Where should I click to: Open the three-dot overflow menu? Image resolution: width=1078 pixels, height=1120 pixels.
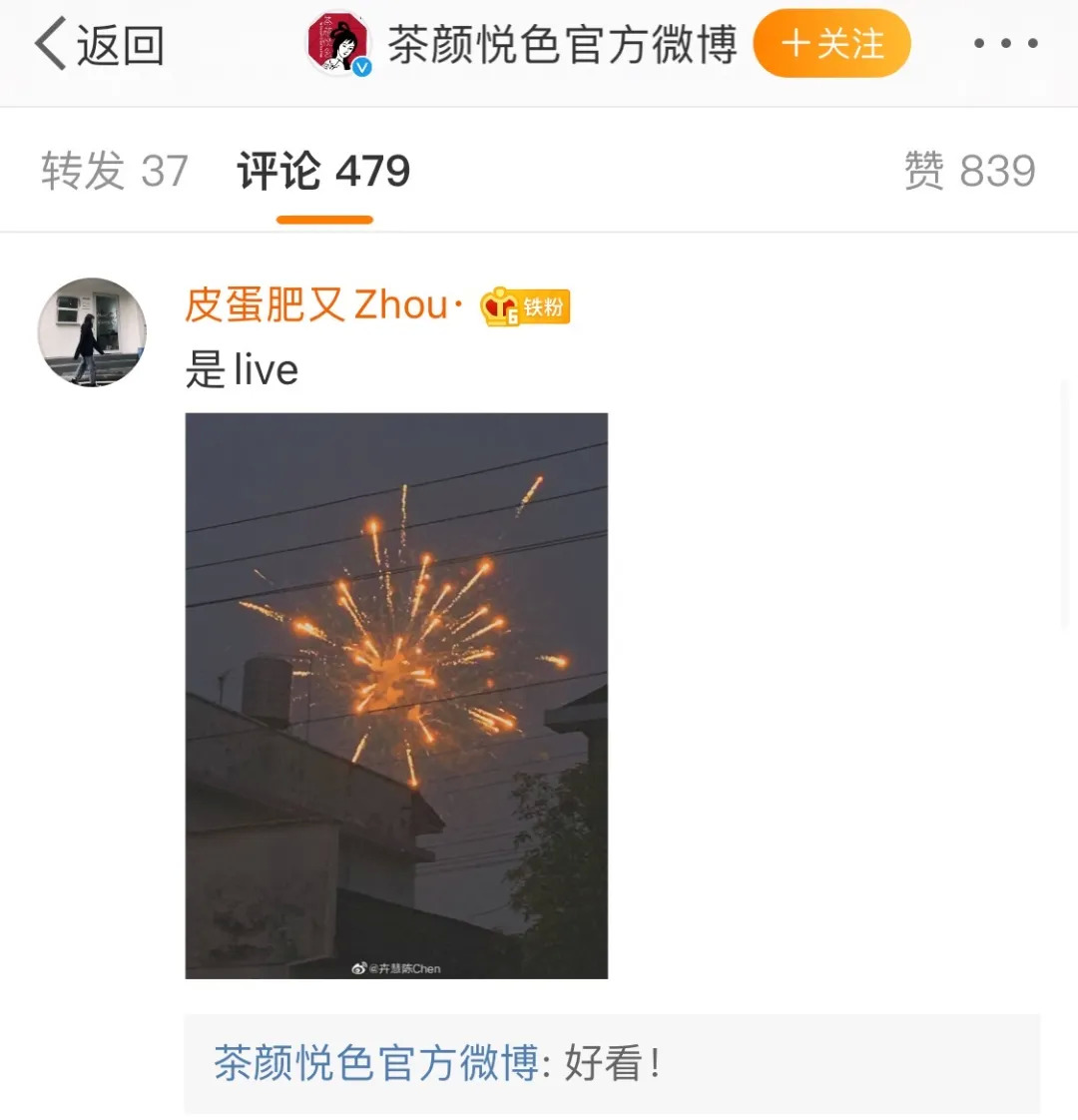[1005, 44]
